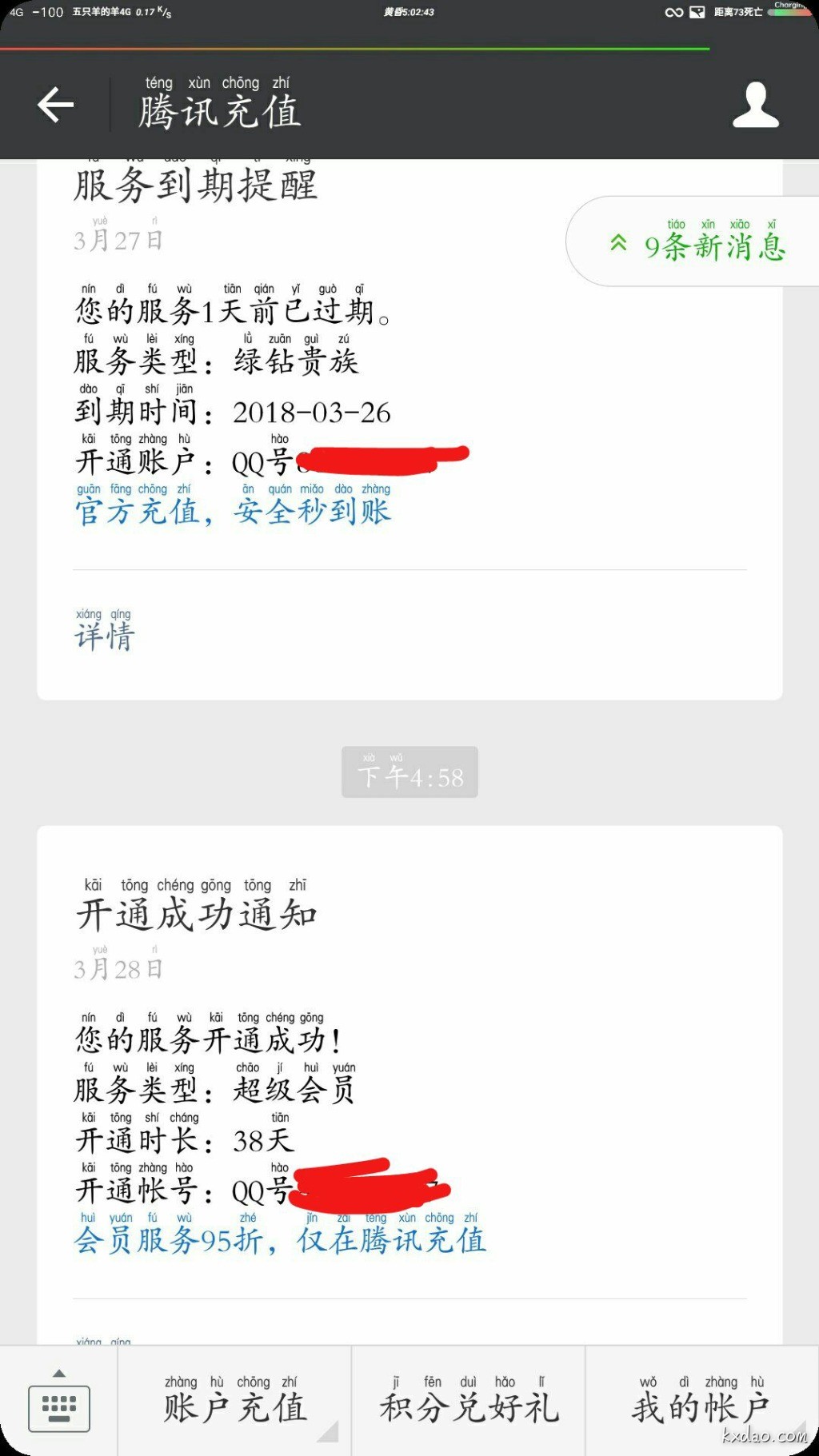Open the account profile icon

[755, 105]
